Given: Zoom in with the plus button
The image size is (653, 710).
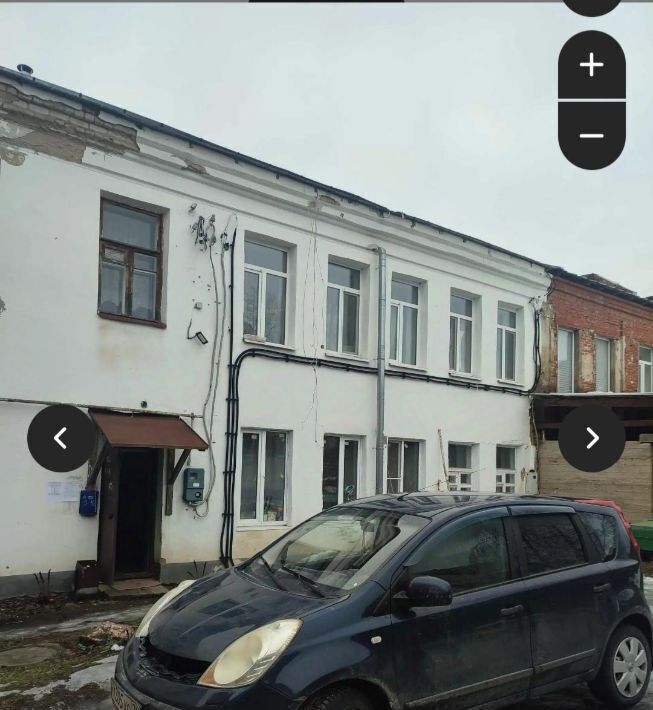Looking at the screenshot, I should point(591,65).
